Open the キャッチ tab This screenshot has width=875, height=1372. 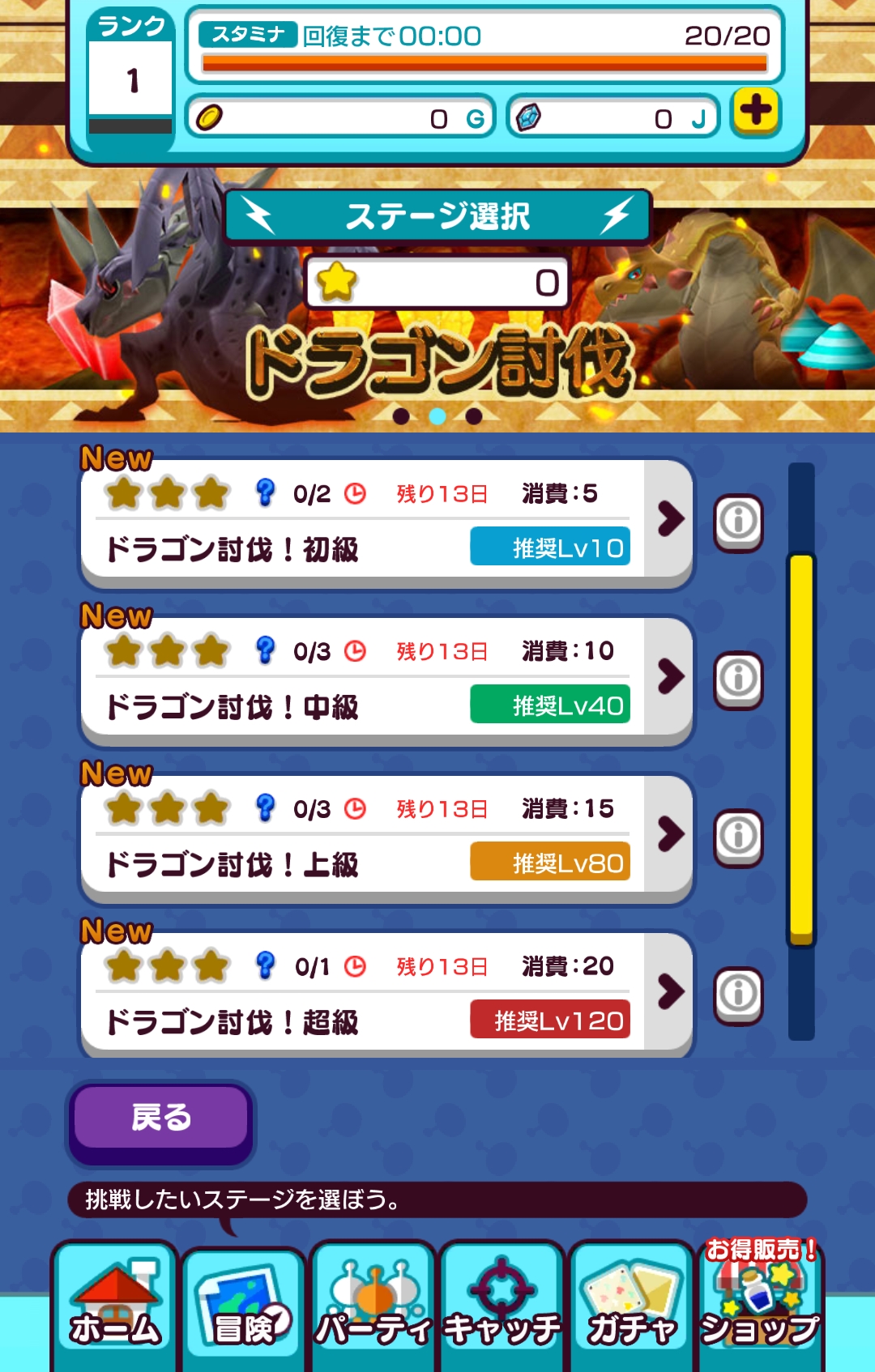click(x=502, y=1306)
